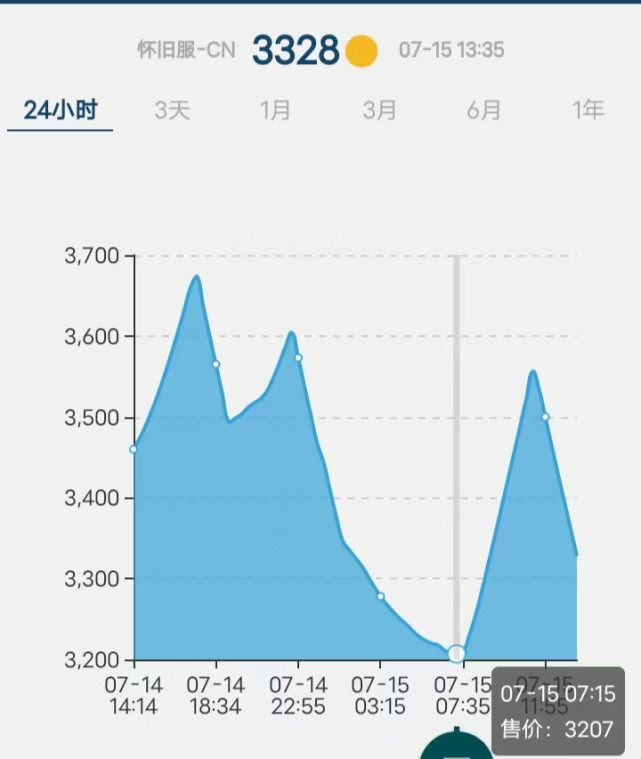The width and height of the screenshot is (641, 759).
Task: Switch to the 3天 range
Action: (172, 110)
